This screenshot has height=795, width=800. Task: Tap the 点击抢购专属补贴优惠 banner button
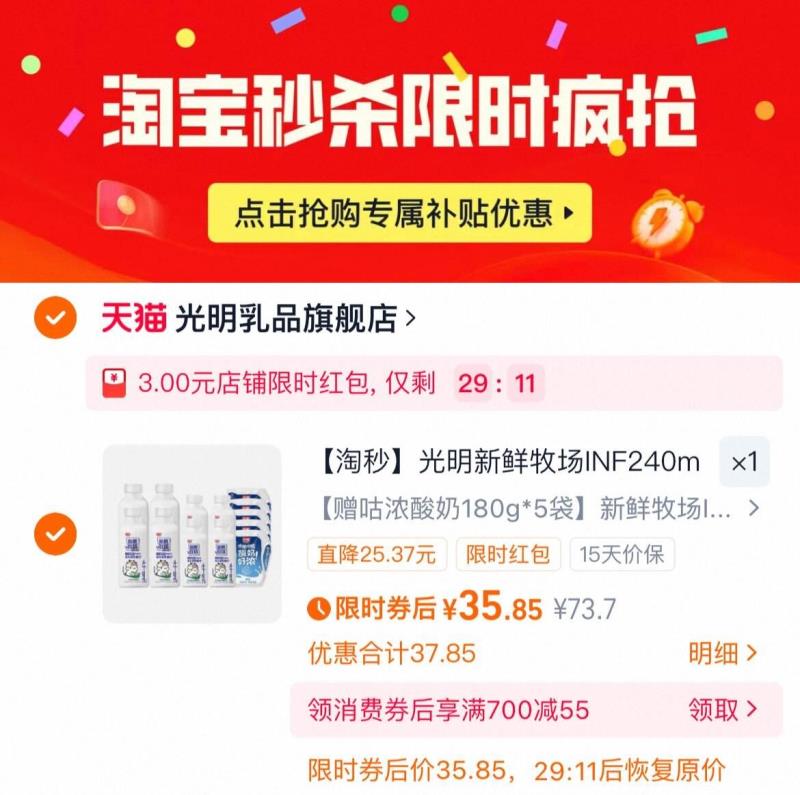point(399,213)
